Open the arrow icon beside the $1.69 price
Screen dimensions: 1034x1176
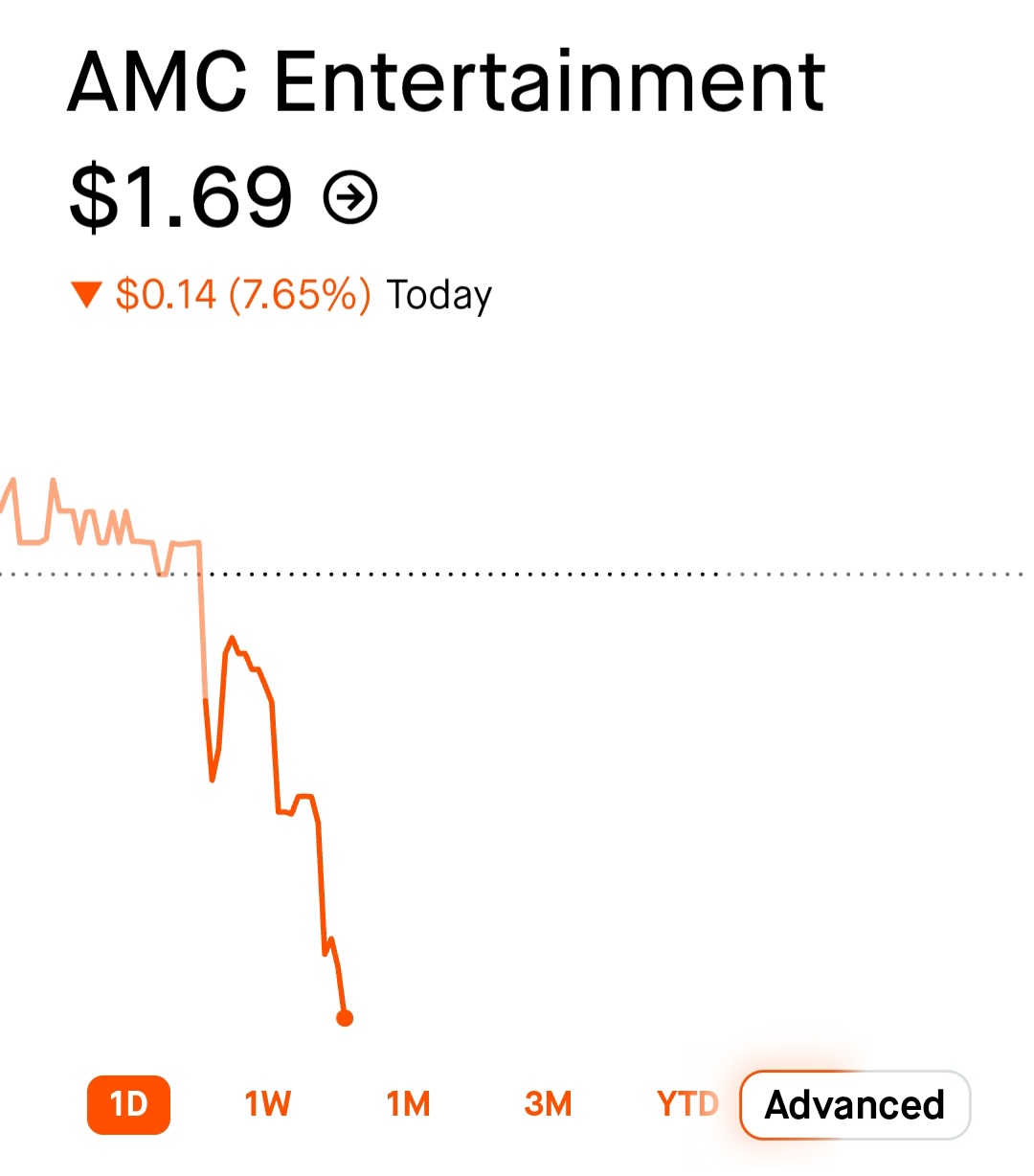[350, 198]
